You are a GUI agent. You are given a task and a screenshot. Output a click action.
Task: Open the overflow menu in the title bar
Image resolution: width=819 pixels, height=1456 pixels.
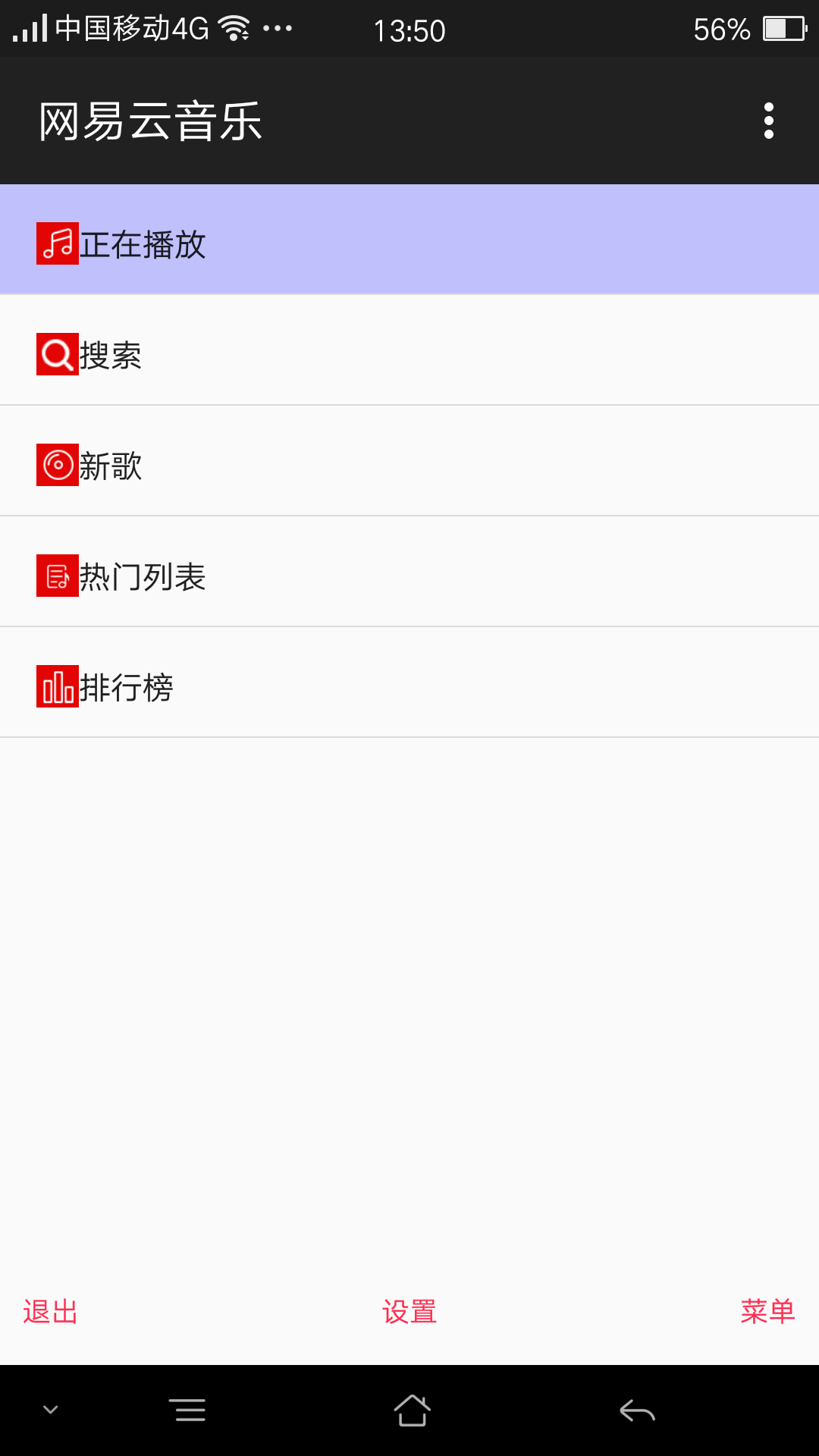770,120
